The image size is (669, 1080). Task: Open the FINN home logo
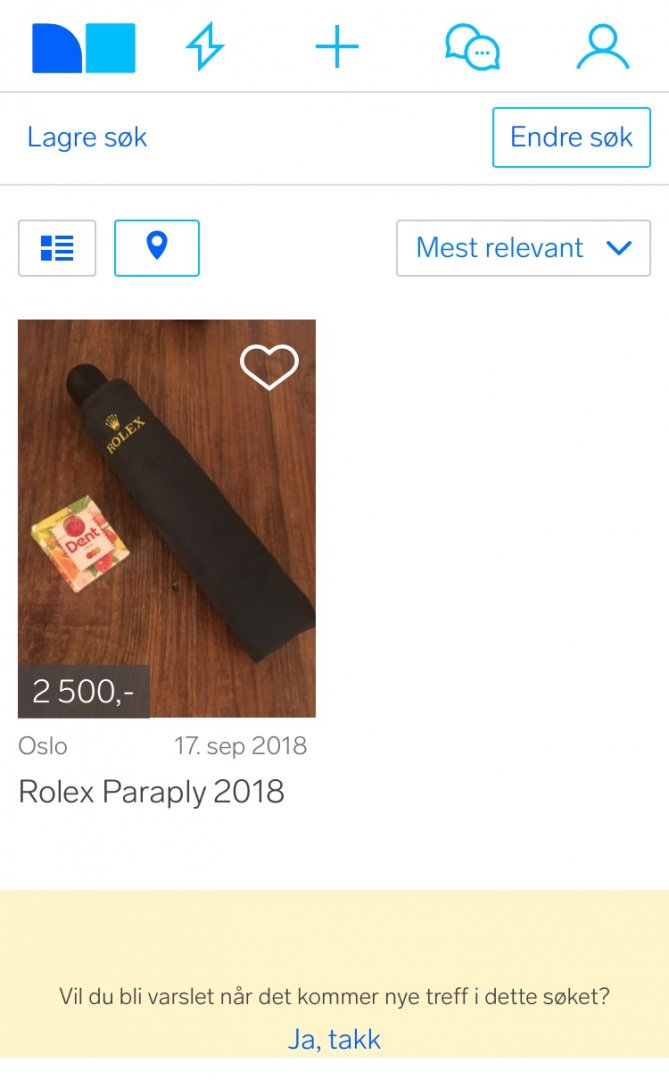(x=84, y=47)
